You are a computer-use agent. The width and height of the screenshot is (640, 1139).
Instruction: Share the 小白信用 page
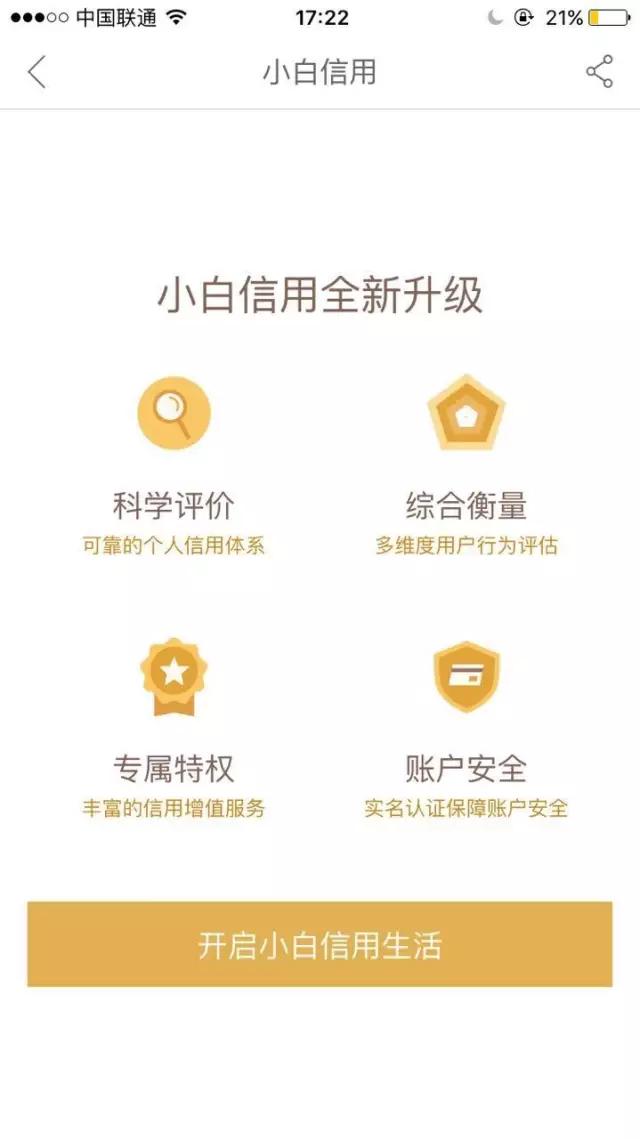599,72
